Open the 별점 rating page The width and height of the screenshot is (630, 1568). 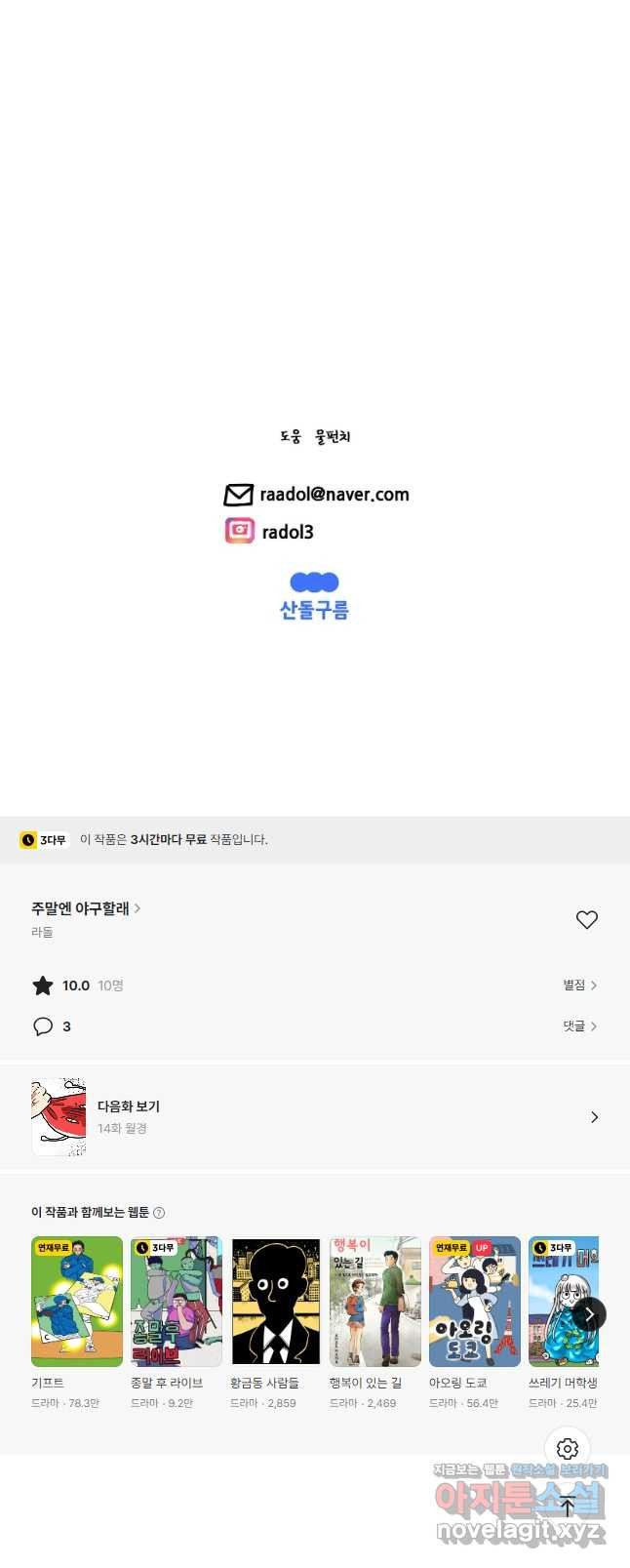click(x=579, y=985)
